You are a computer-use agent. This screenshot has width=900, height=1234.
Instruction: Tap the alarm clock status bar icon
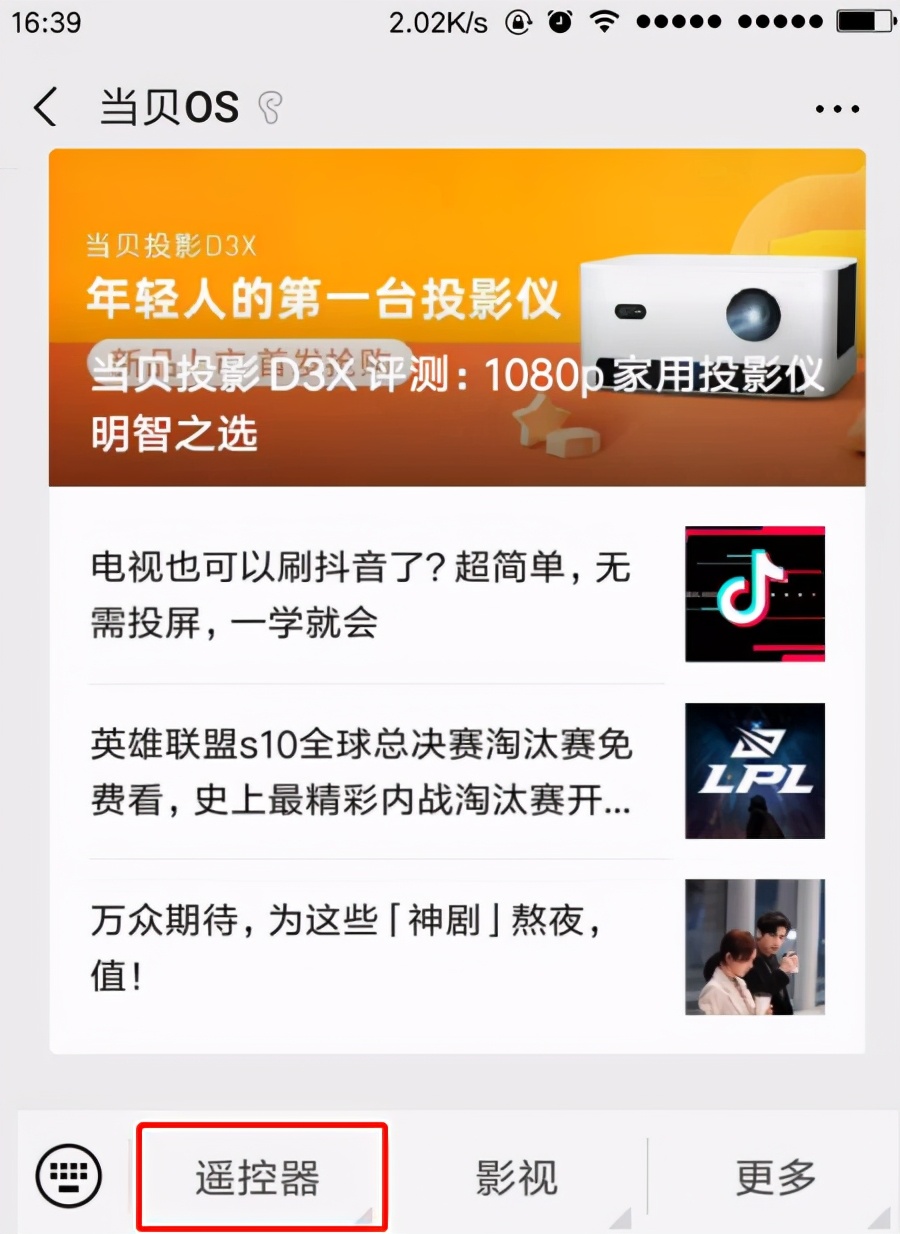[x=560, y=20]
